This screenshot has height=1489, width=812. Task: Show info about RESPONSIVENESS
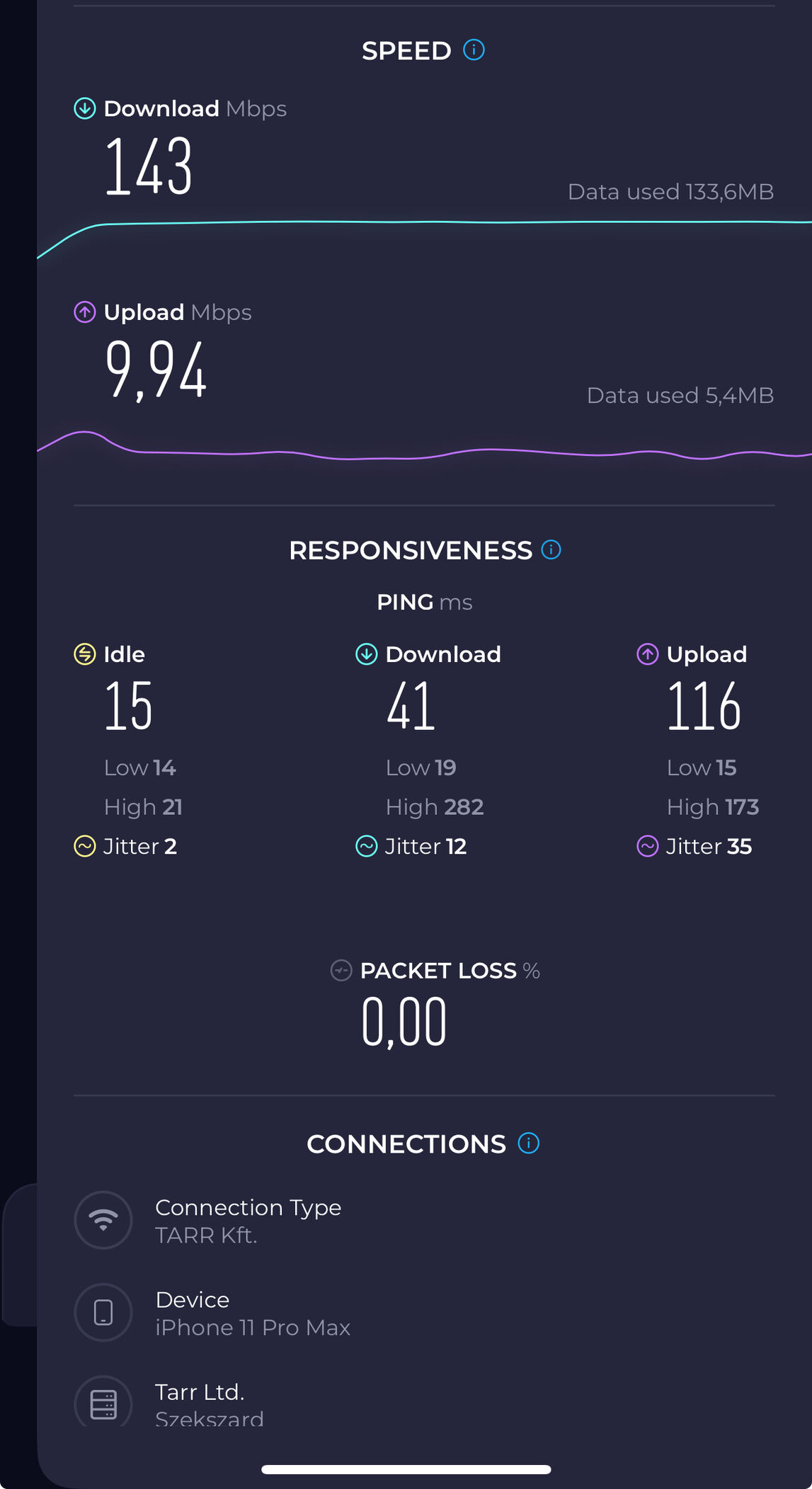(551, 549)
